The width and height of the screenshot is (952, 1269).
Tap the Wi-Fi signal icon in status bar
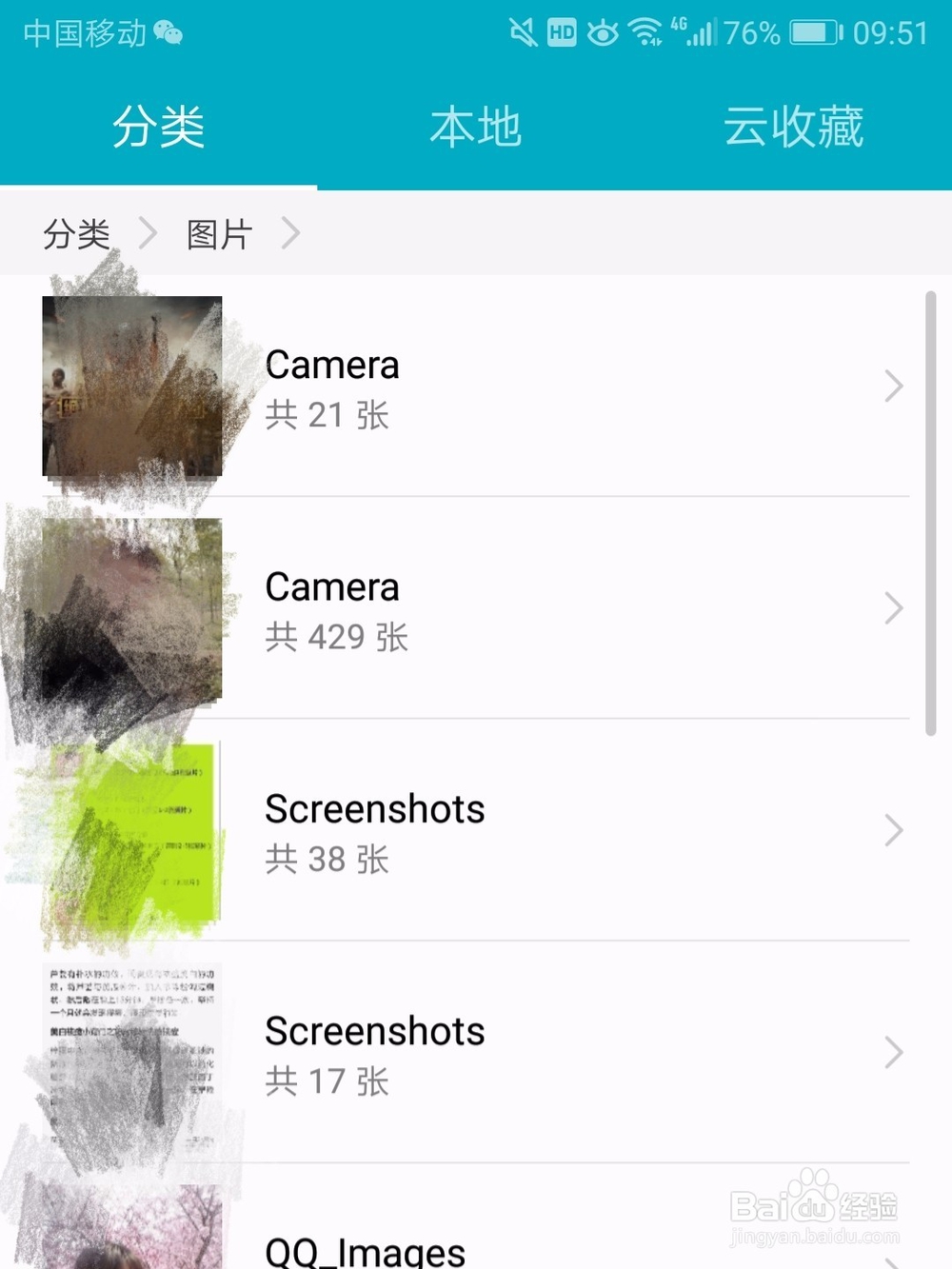(647, 31)
